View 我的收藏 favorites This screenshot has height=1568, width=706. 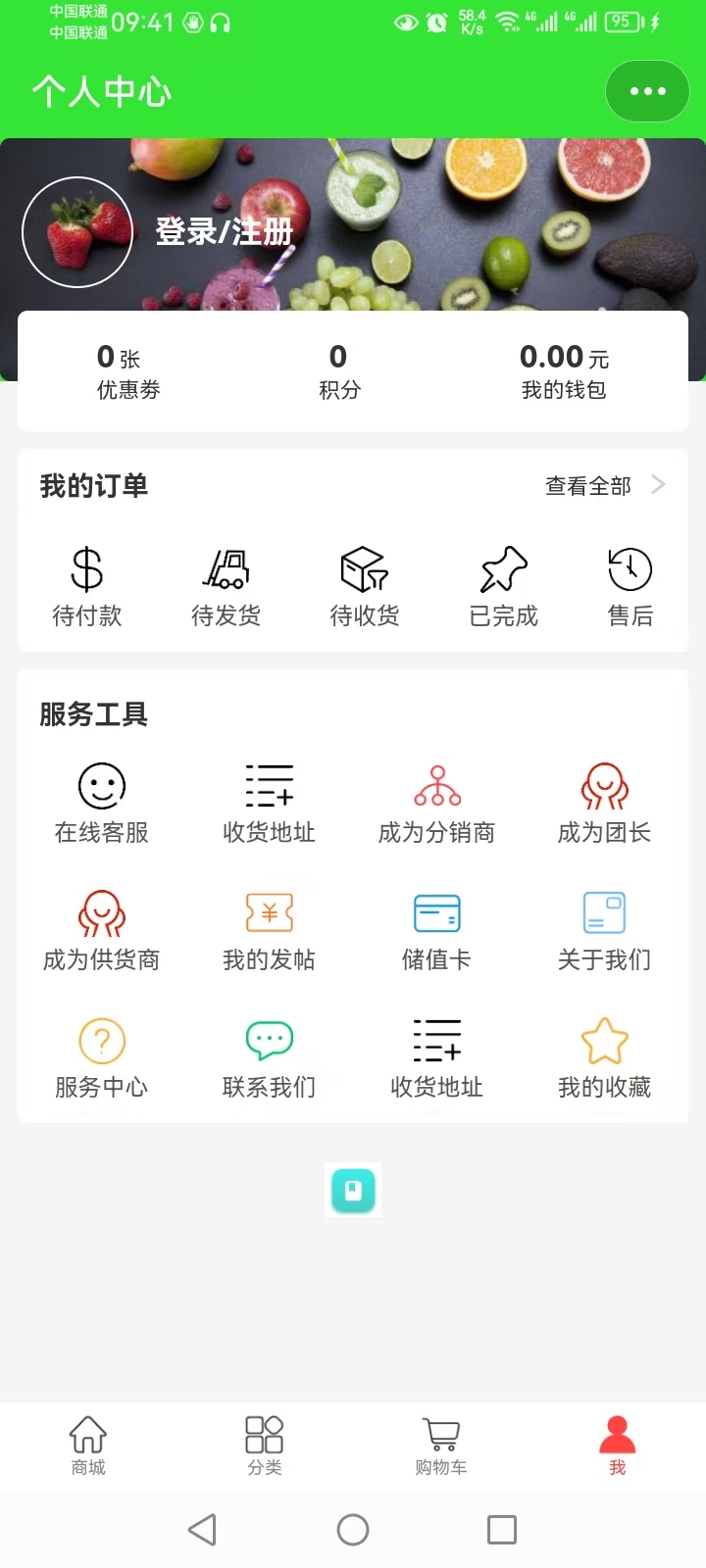click(x=604, y=1056)
